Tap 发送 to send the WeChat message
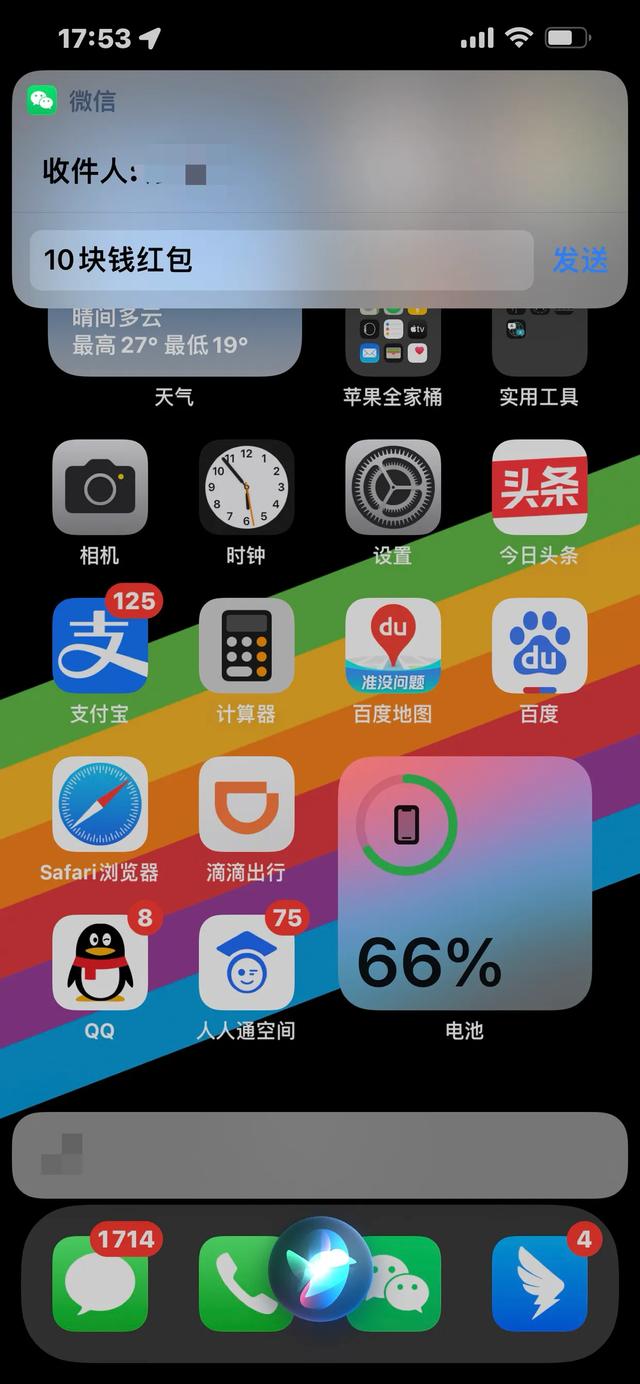Image resolution: width=640 pixels, height=1384 pixels. pyautogui.click(x=580, y=260)
